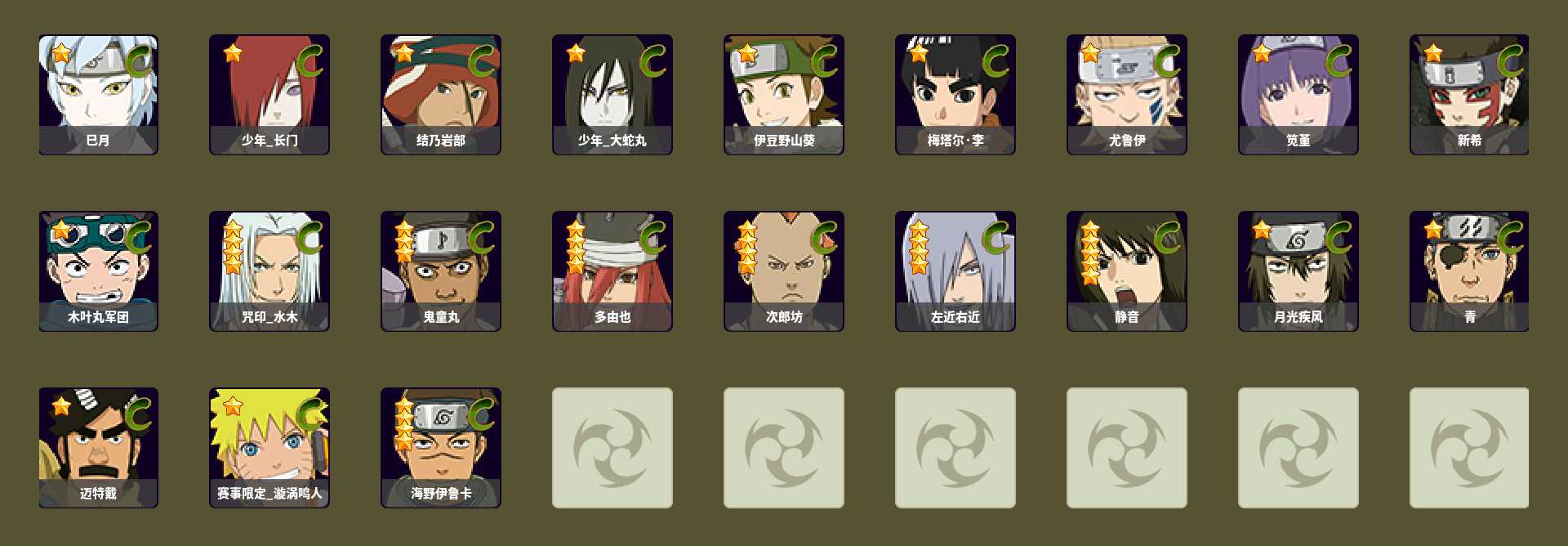The image size is (1568, 546).
Task: Select the 新希 character tile
Action: pos(1469,94)
